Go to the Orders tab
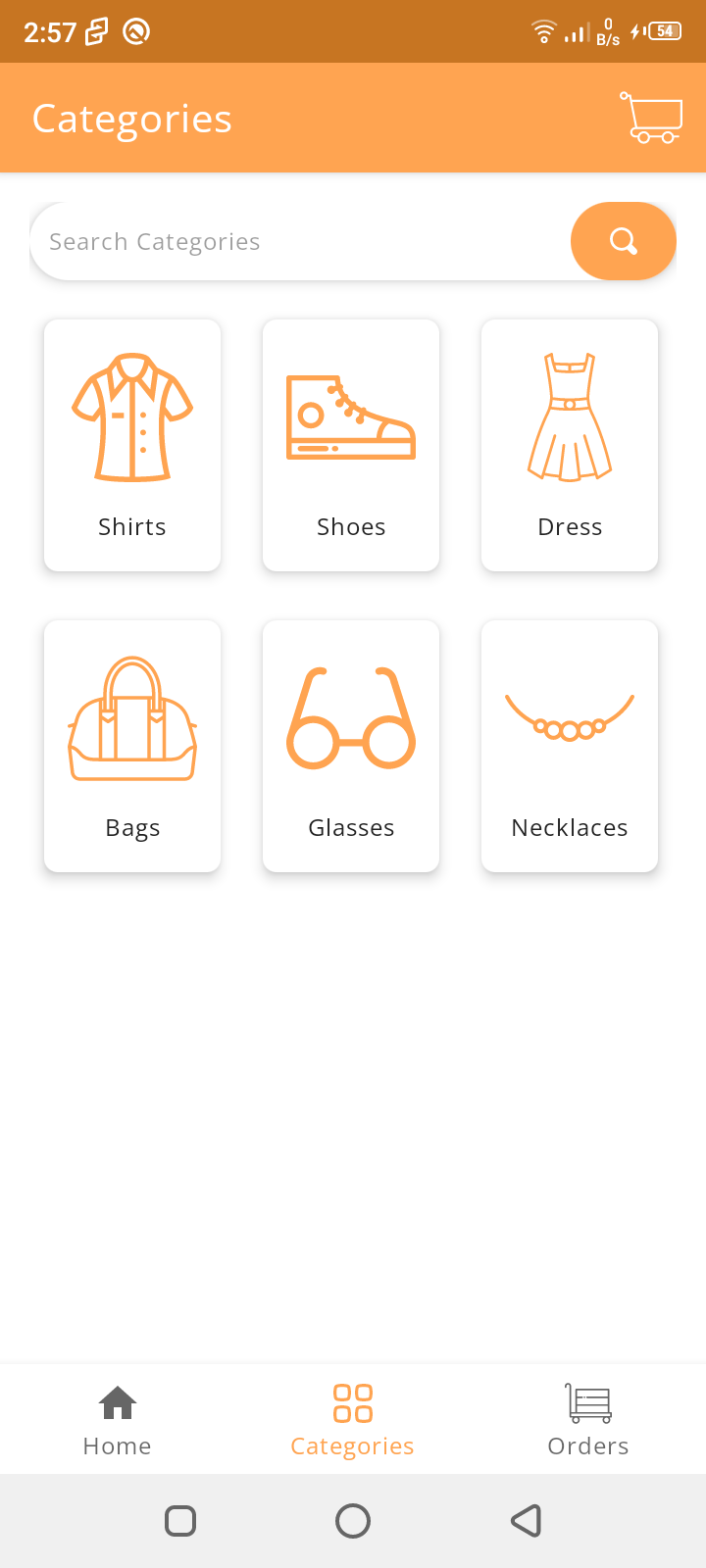Image resolution: width=706 pixels, height=1568 pixels. pos(588,1420)
